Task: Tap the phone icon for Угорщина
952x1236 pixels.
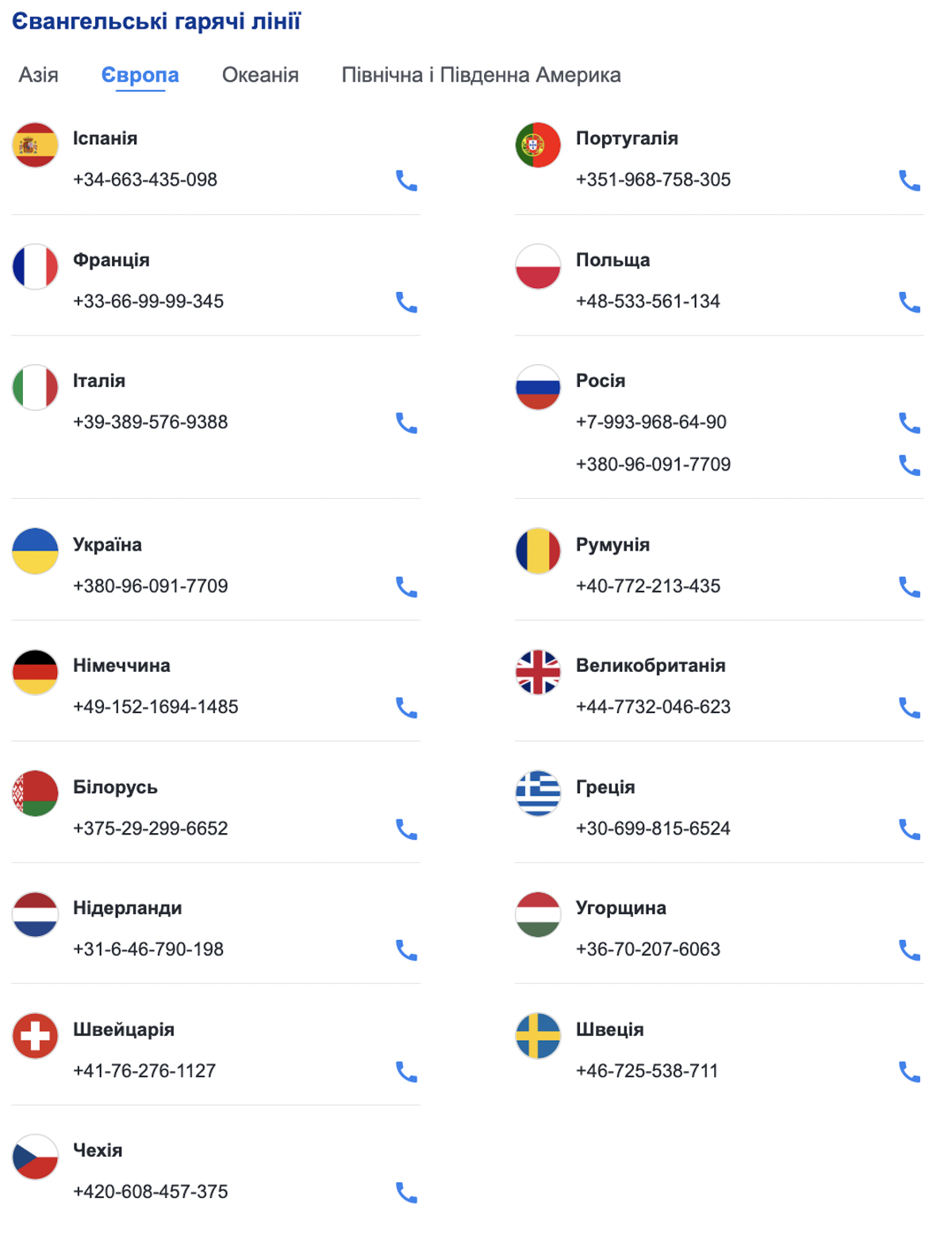Action: click(909, 950)
